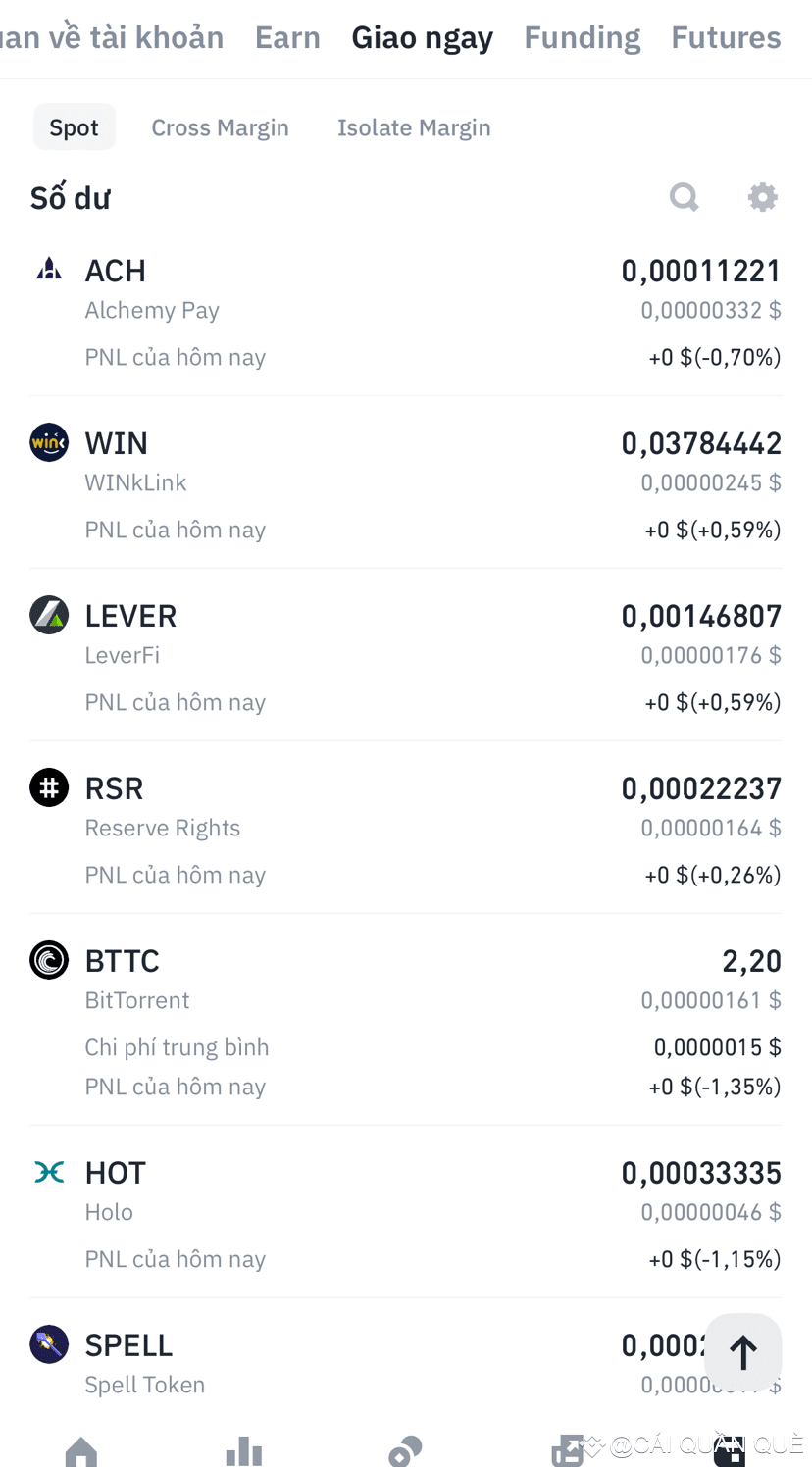Open the Earn page
Screen dimensions: 812x1467
point(287,36)
